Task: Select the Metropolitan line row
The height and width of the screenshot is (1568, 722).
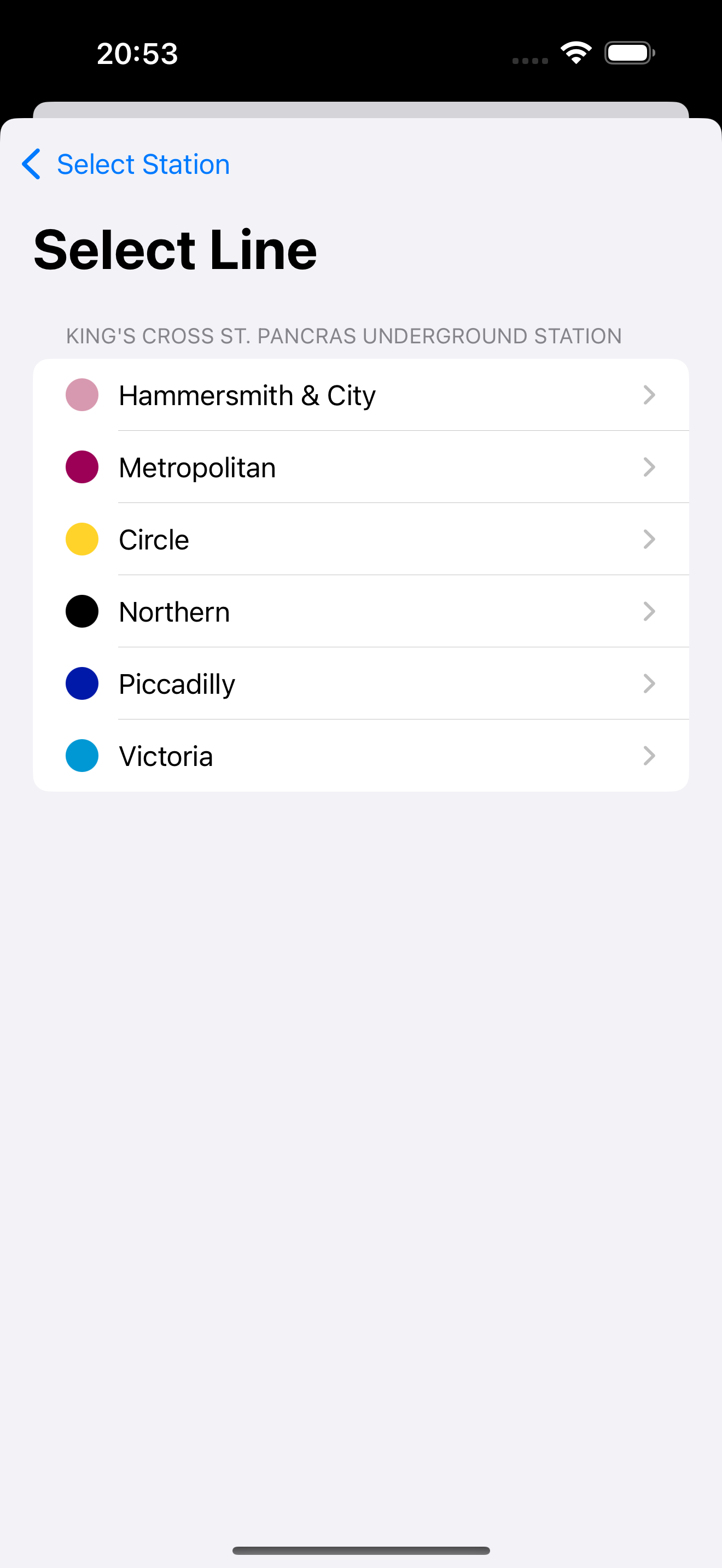Action: pos(361,466)
